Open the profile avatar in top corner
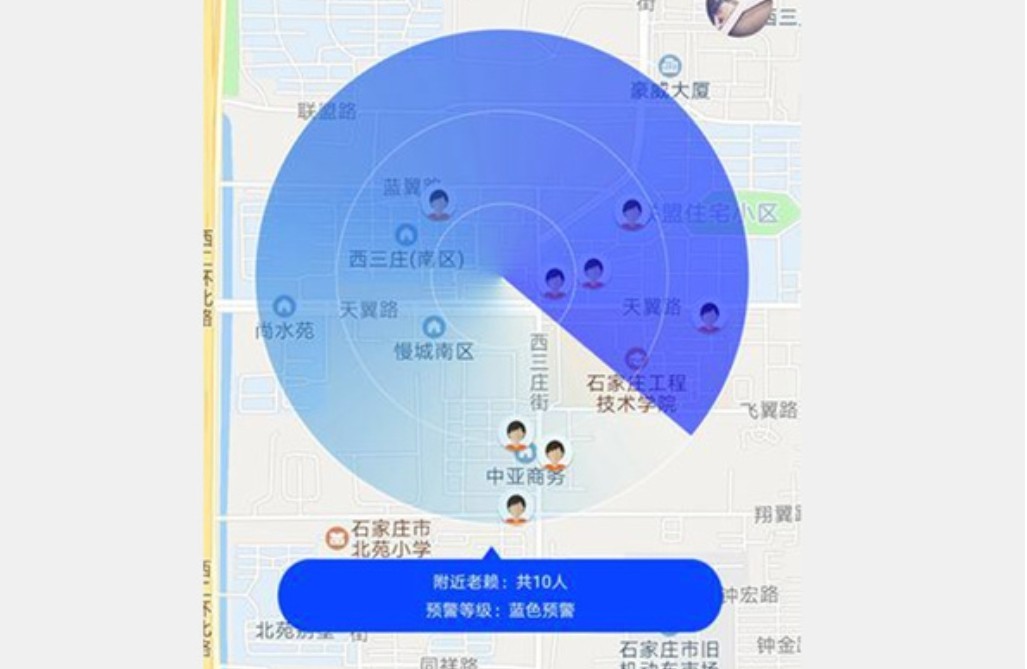 point(738,13)
